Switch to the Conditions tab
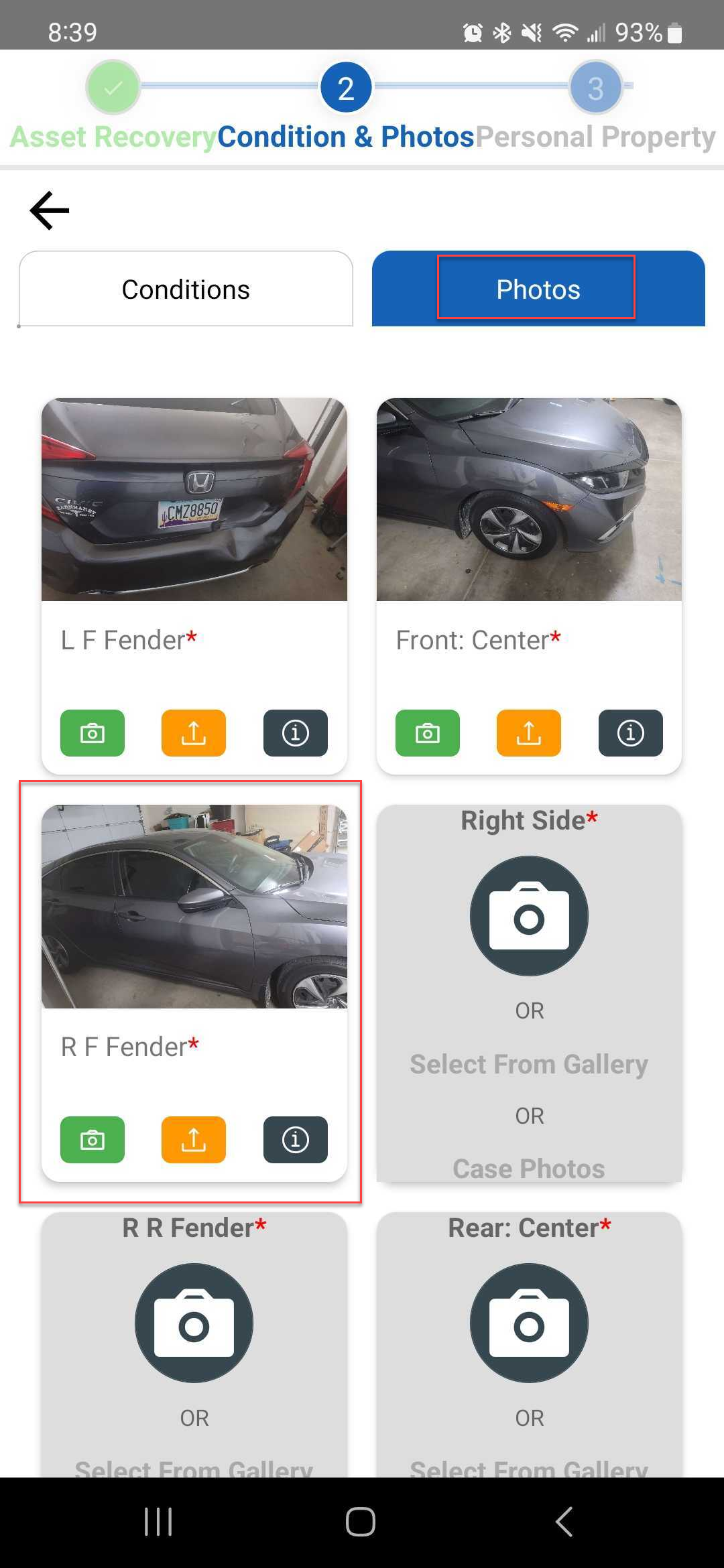This screenshot has height=1568, width=724. tap(186, 289)
